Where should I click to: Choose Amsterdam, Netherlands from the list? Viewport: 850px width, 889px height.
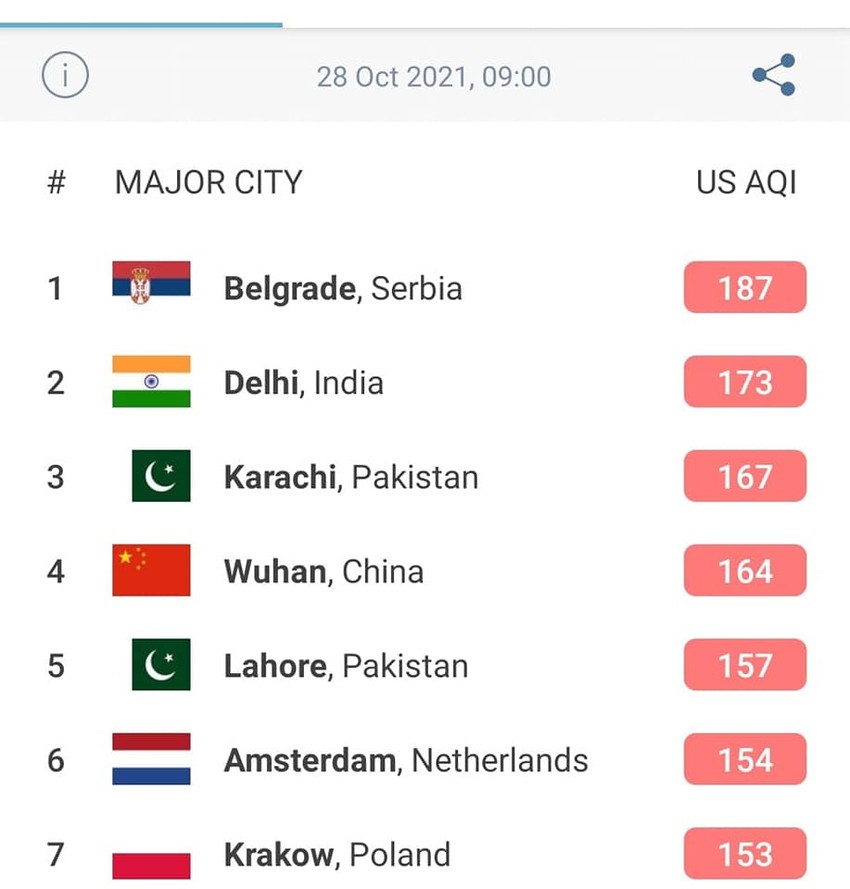[405, 760]
